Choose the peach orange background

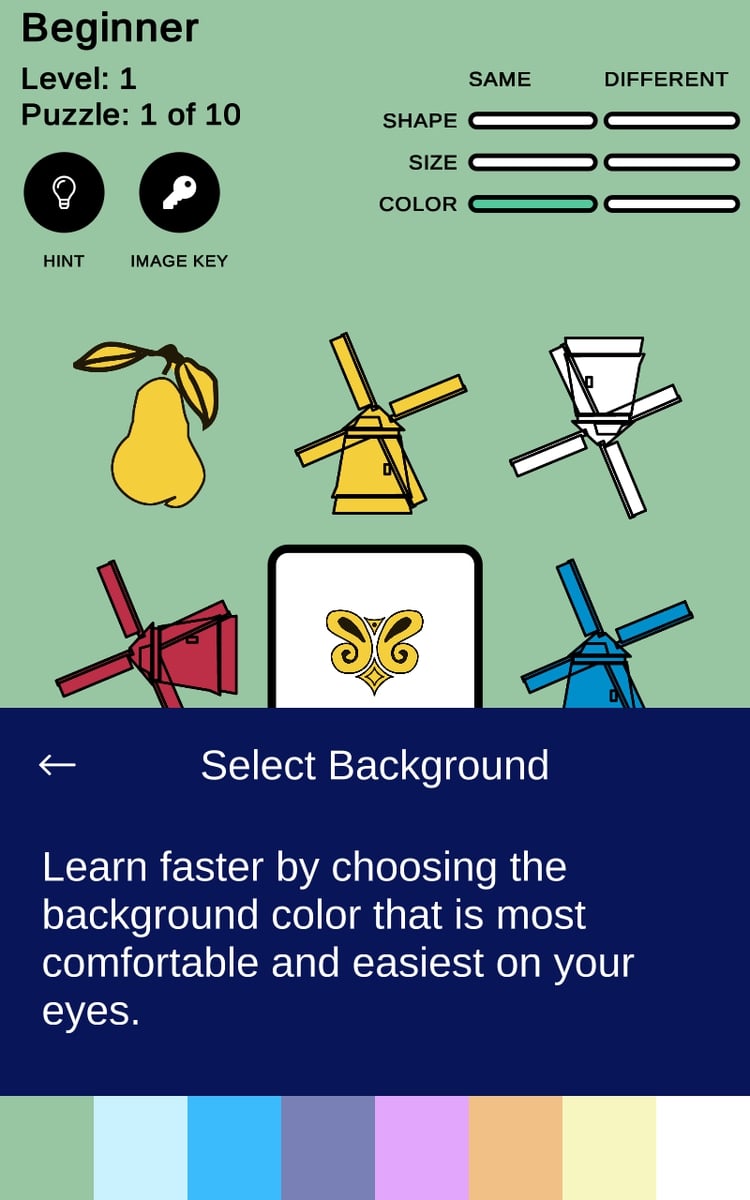[x=515, y=1147]
